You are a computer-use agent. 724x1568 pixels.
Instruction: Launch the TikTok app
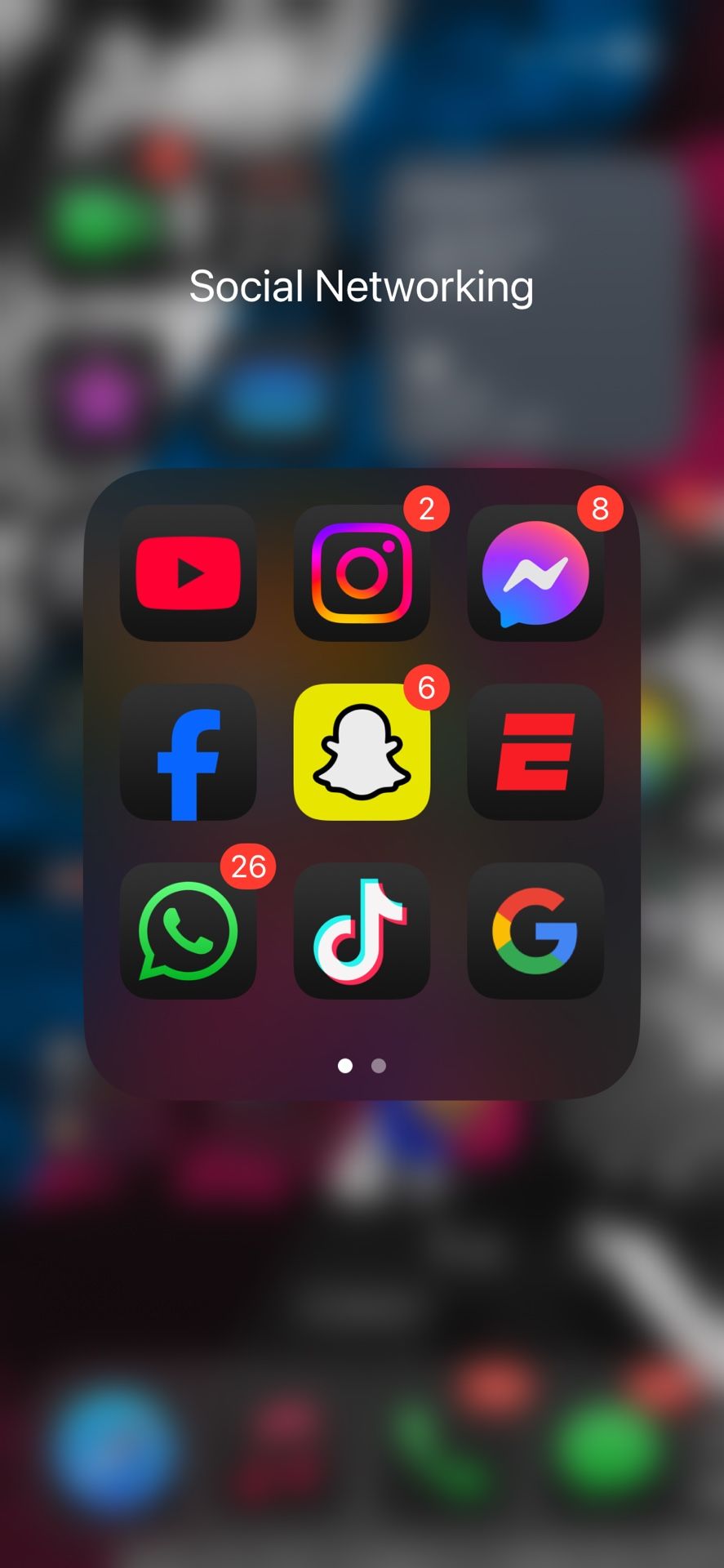coord(362,931)
